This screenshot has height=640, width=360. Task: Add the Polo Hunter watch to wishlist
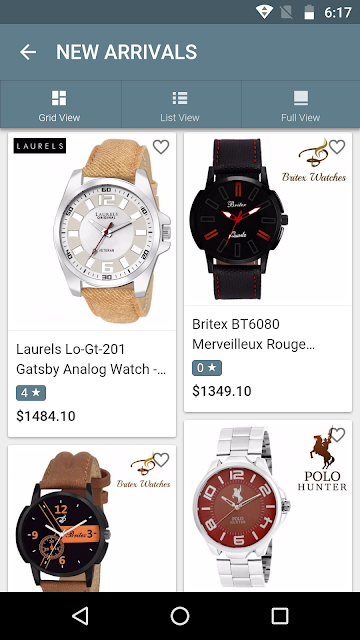point(337,435)
